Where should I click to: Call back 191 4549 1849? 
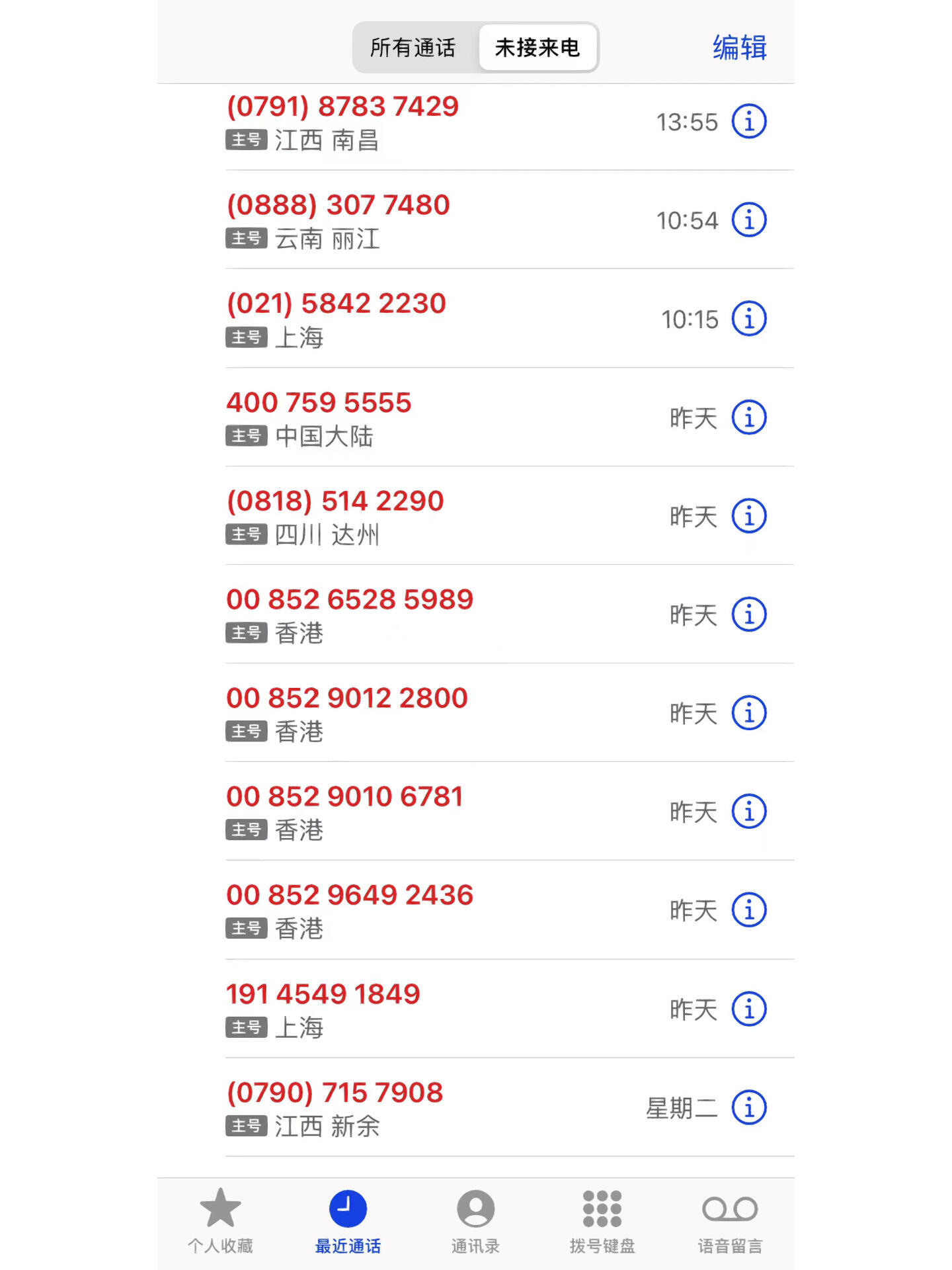(323, 994)
